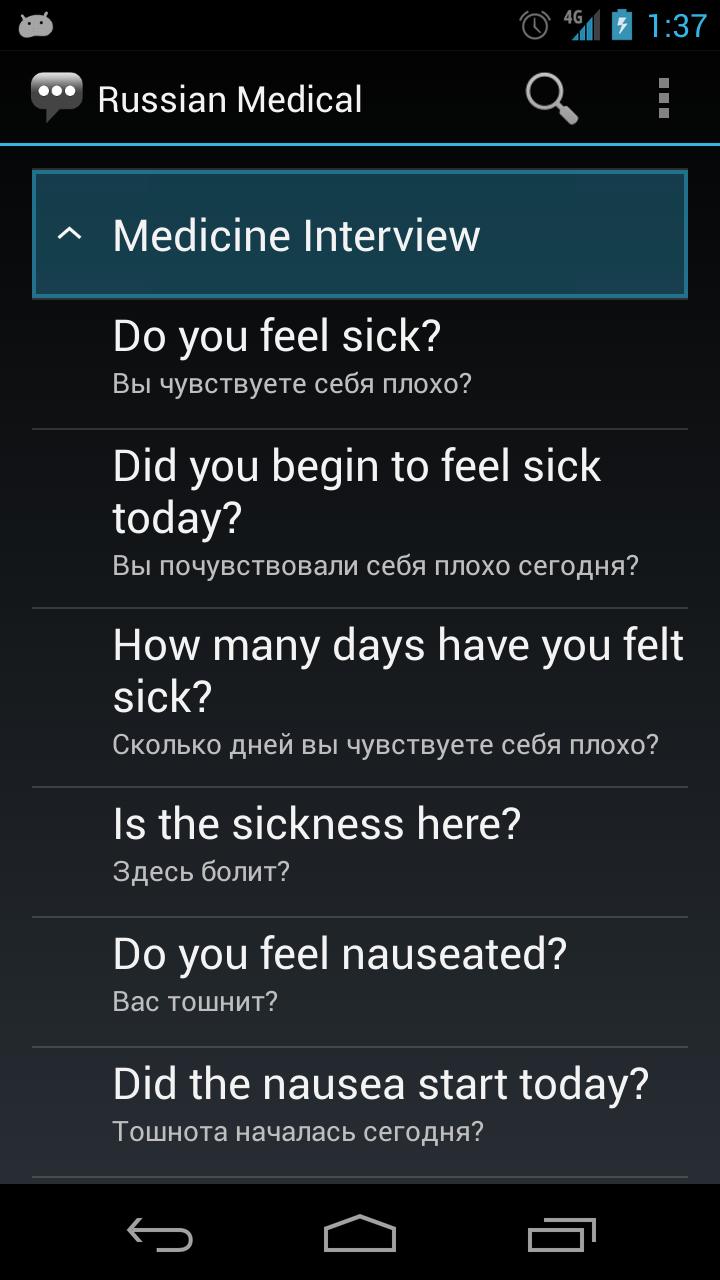The width and height of the screenshot is (720, 1280).
Task: Play the phrase 'Do you feel nauseated?'
Action: (x=360, y=982)
